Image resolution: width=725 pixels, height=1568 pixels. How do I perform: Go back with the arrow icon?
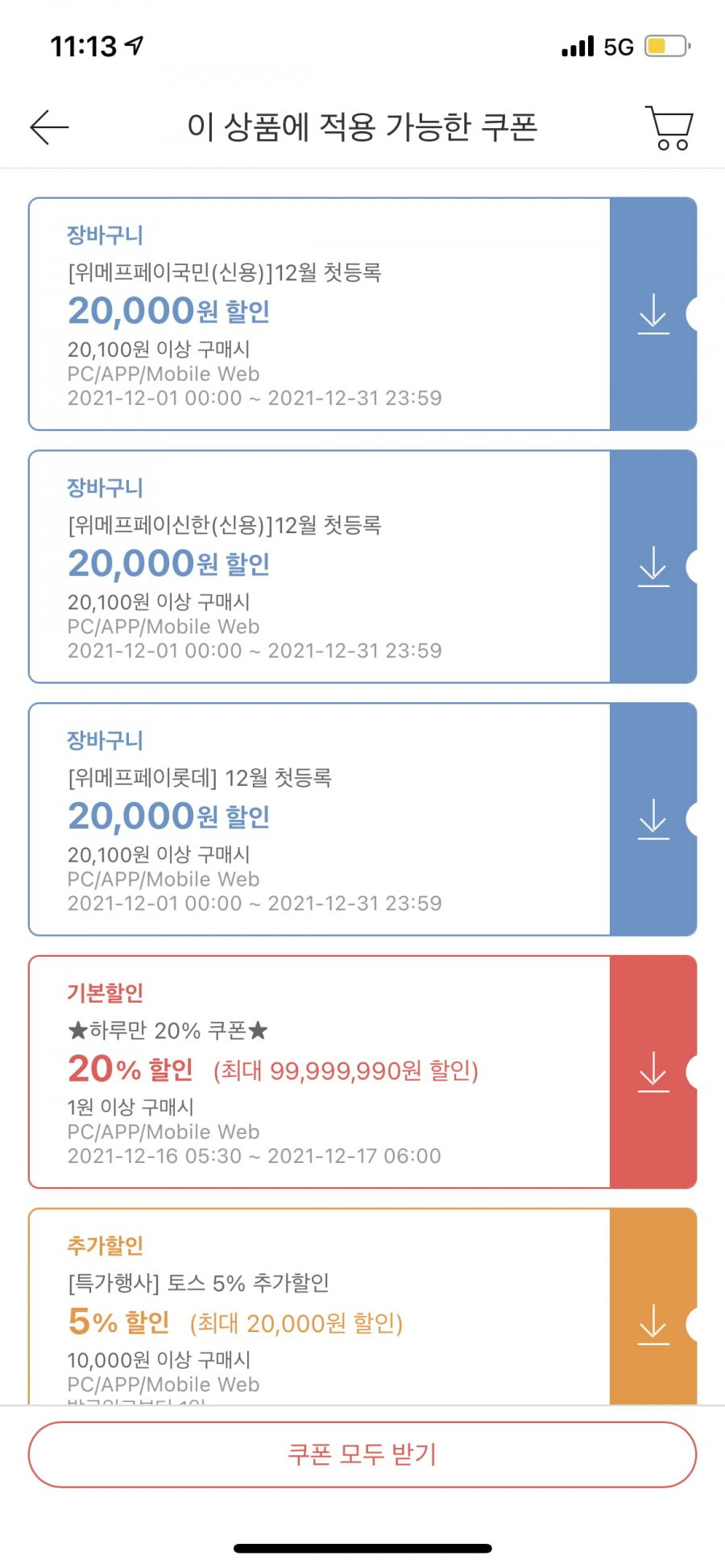tap(49, 127)
